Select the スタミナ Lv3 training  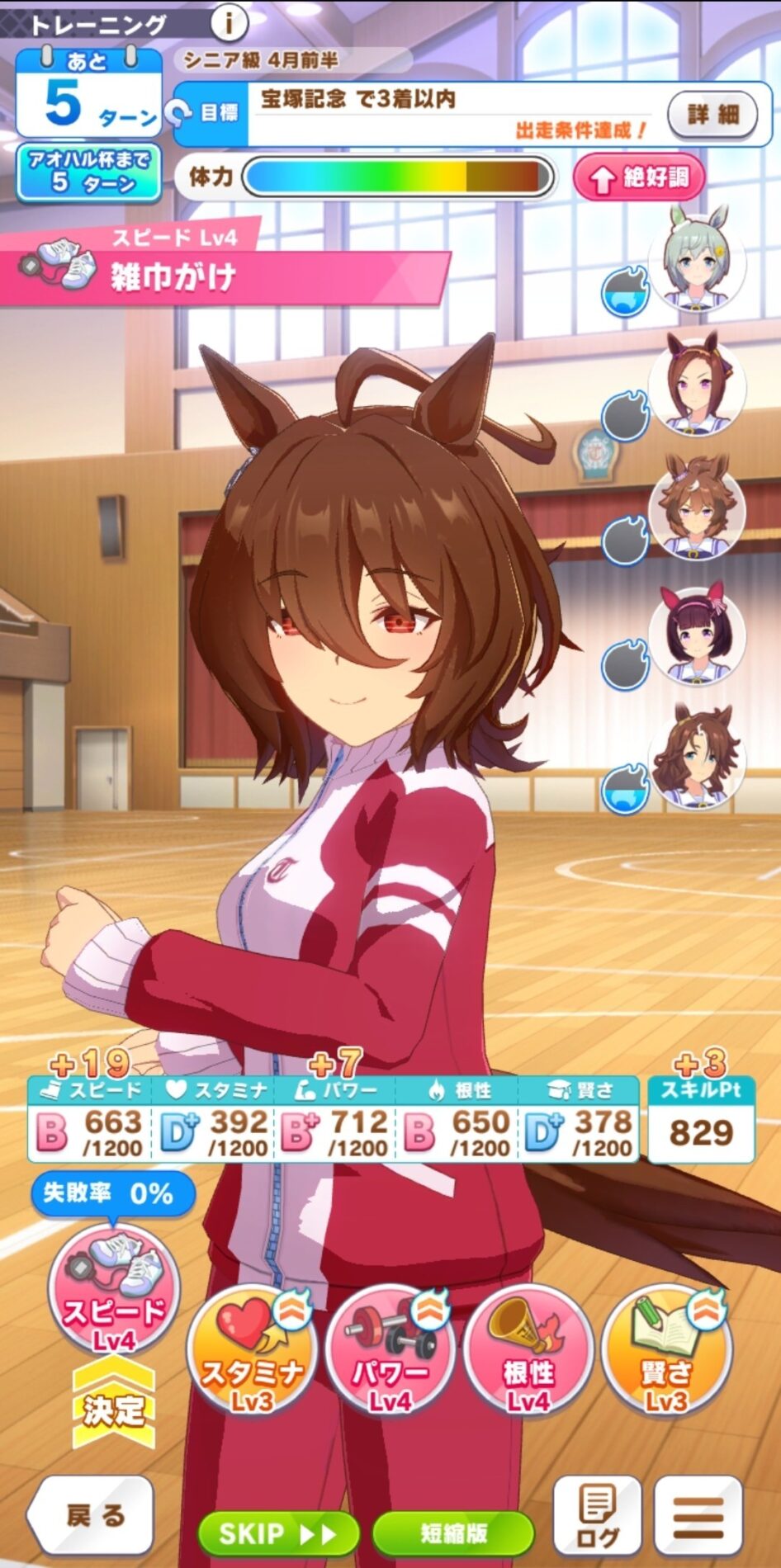click(x=253, y=1352)
